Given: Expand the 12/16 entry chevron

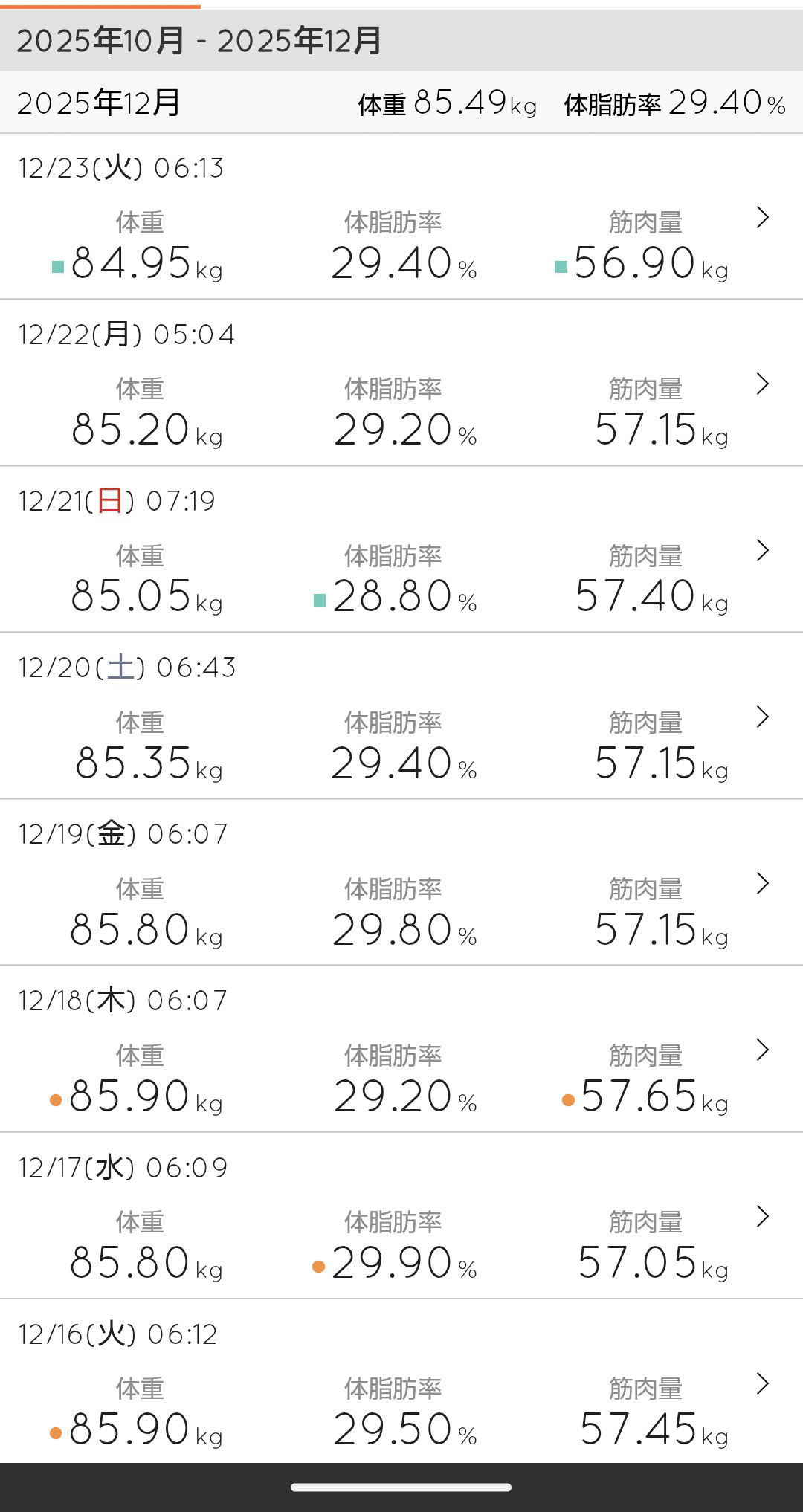Looking at the screenshot, I should coord(761,1383).
